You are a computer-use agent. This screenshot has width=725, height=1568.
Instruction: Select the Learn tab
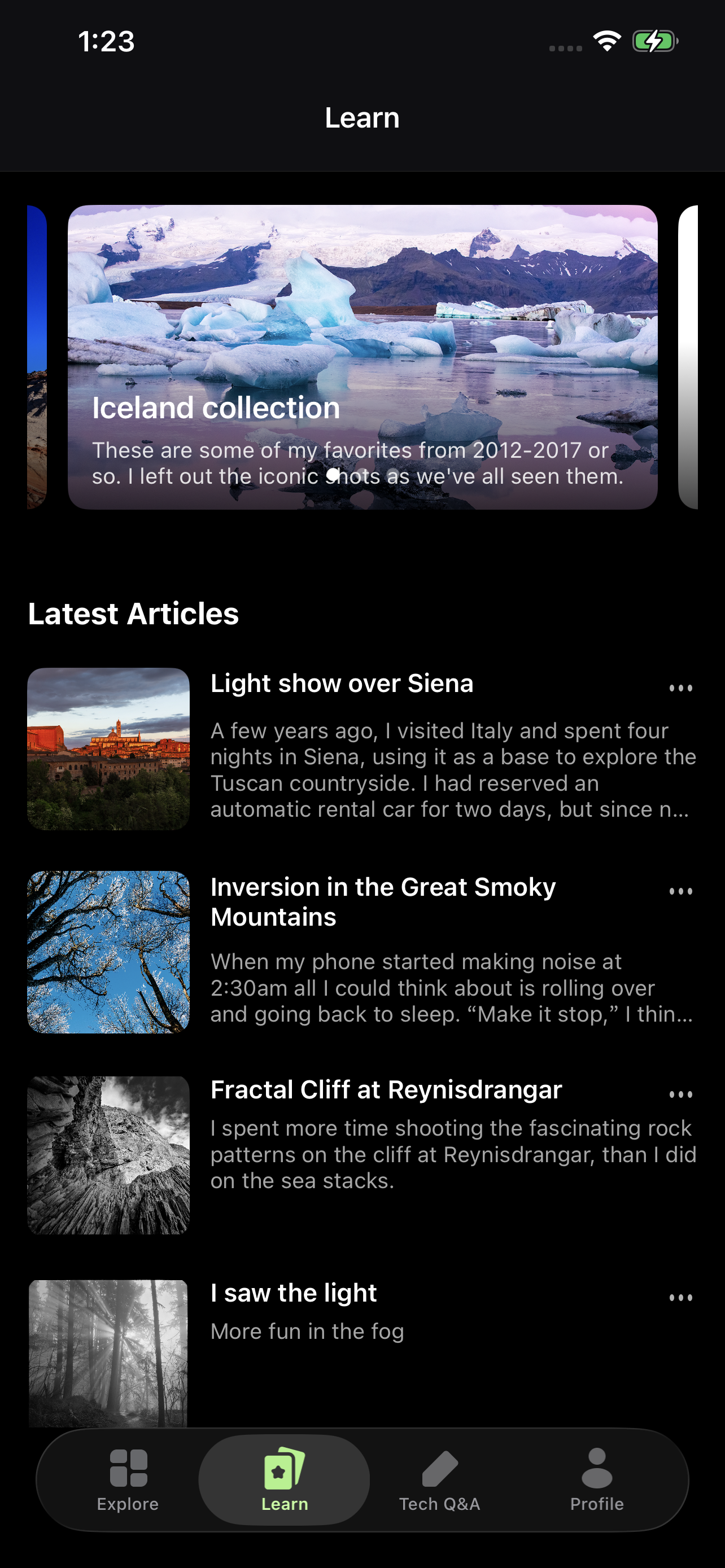point(284,1479)
